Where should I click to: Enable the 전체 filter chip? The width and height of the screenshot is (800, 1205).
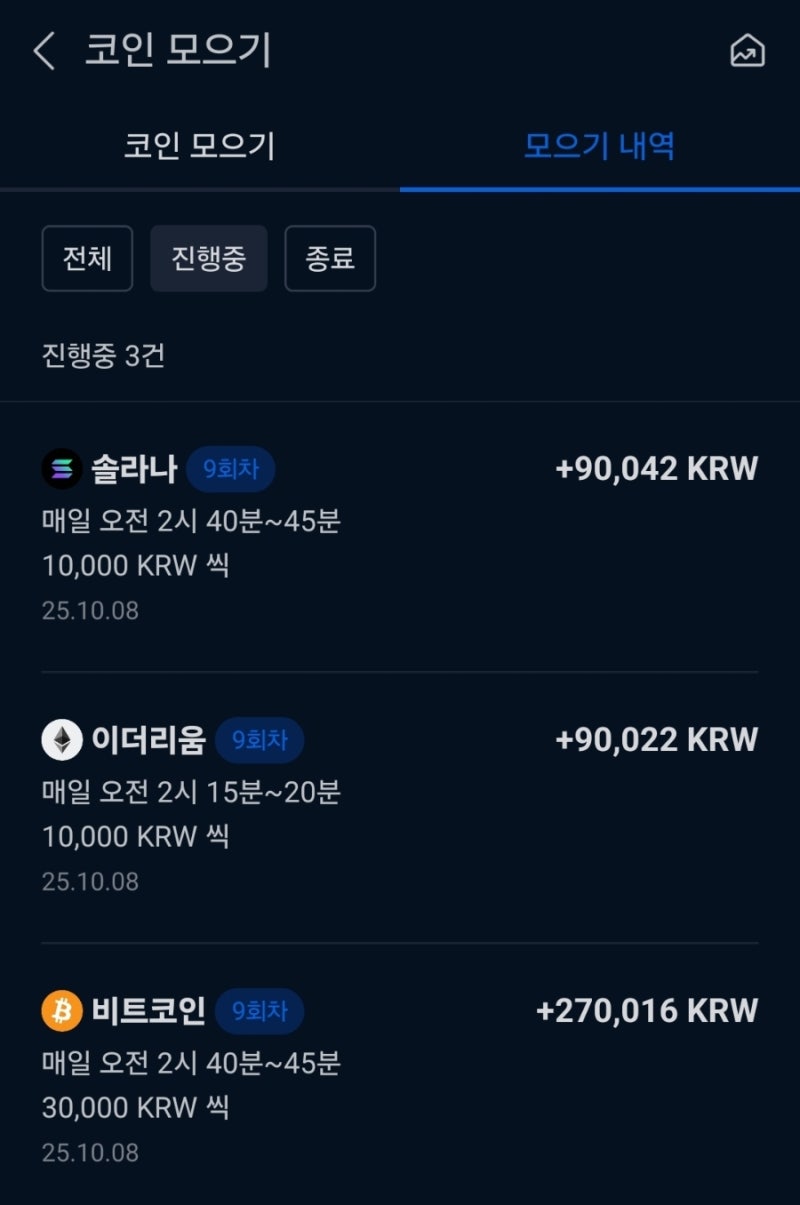click(x=87, y=258)
